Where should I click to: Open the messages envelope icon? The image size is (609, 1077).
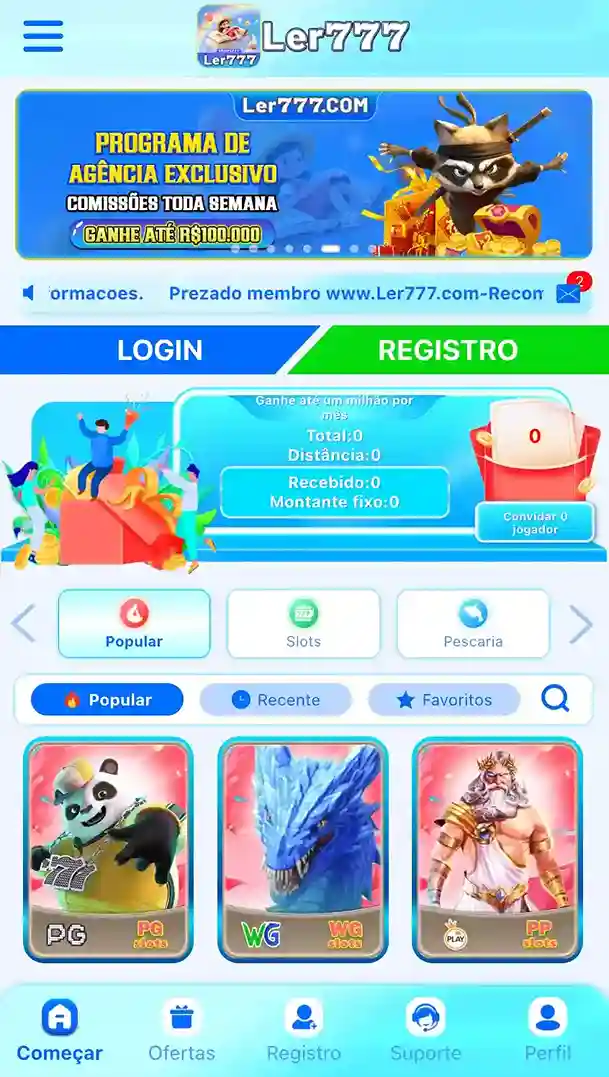click(x=568, y=293)
